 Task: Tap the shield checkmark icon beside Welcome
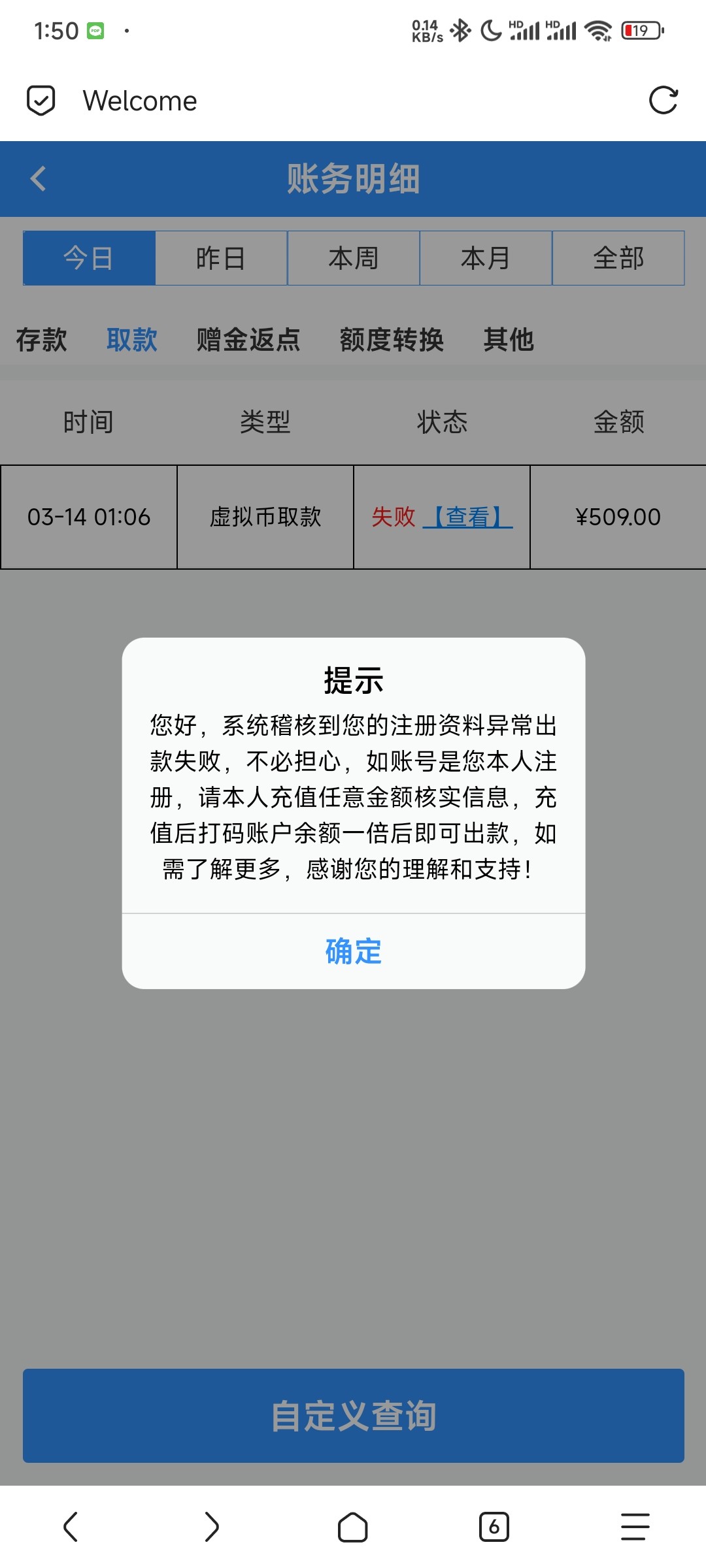click(41, 100)
